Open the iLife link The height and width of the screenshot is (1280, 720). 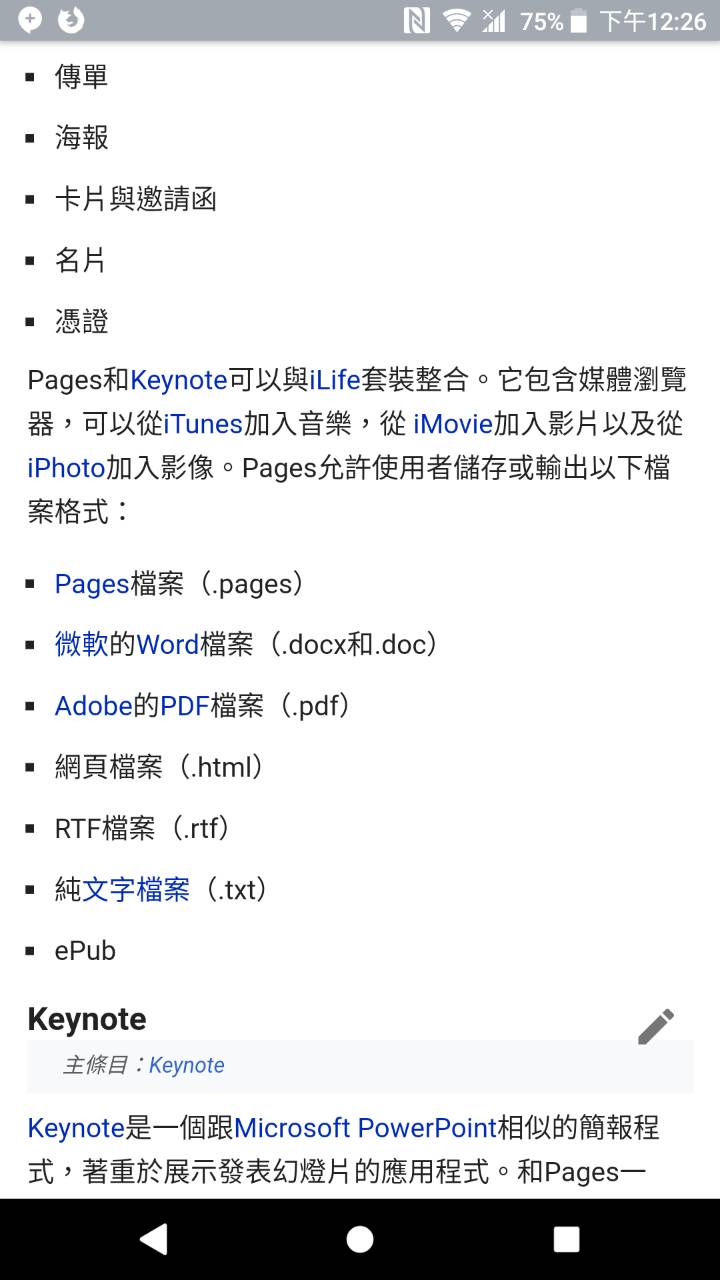[x=334, y=381]
